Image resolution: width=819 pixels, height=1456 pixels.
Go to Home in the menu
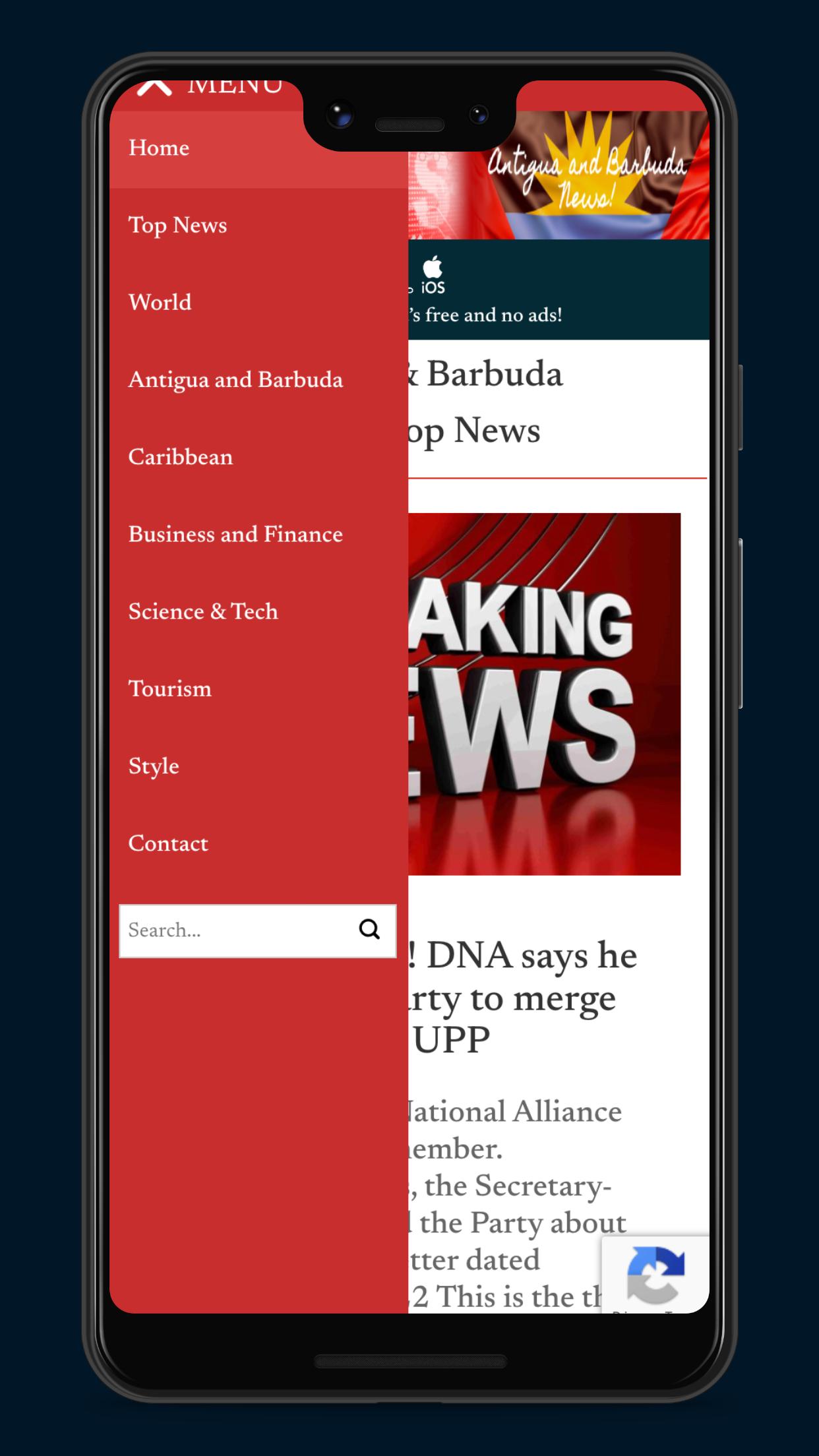[x=258, y=149]
